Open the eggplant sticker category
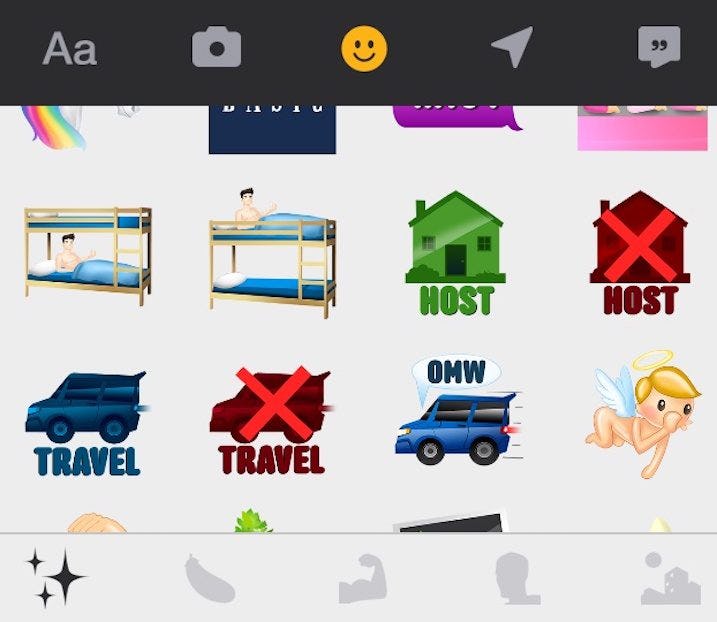 (210, 579)
